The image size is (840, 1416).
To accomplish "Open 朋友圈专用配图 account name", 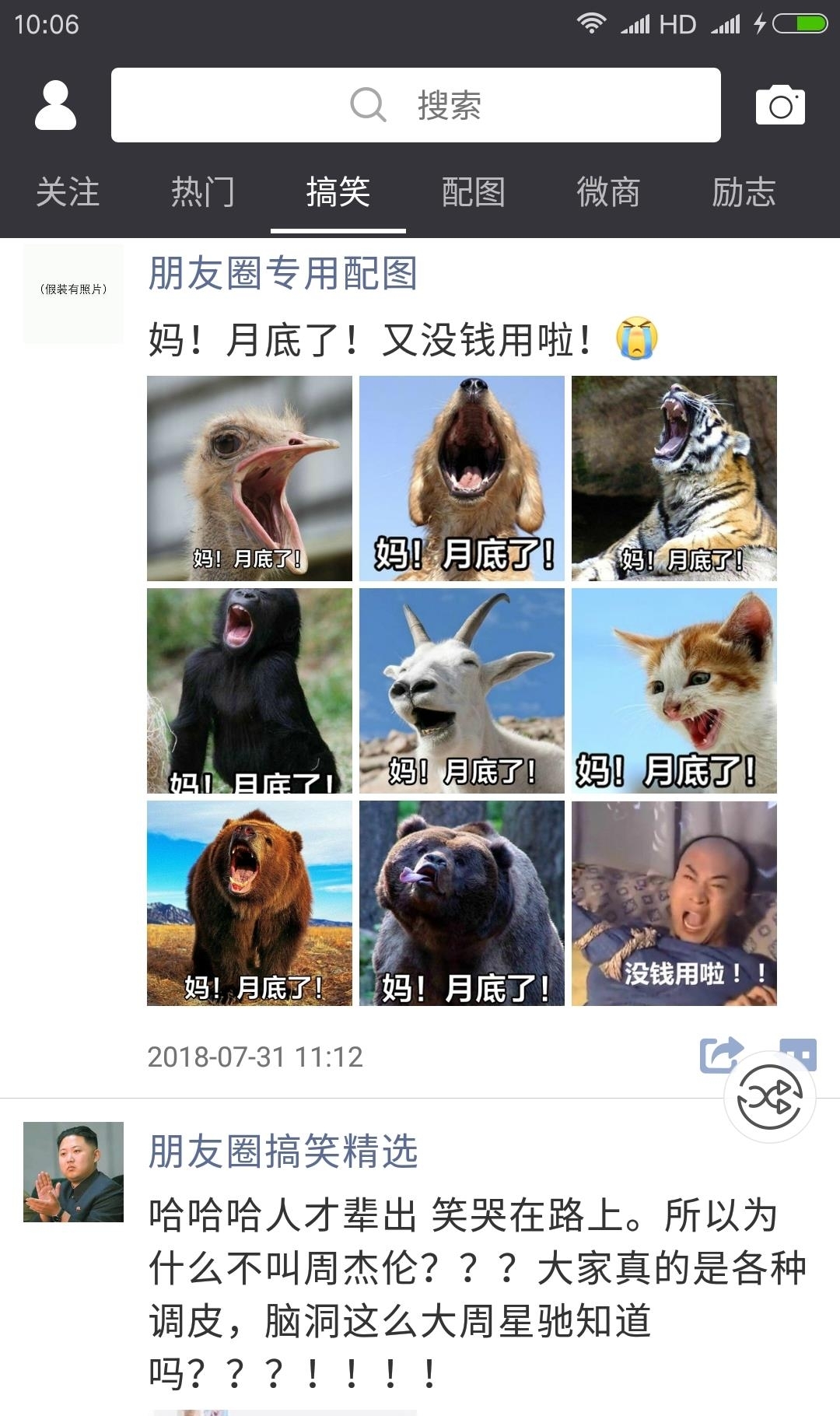I will 283,274.
